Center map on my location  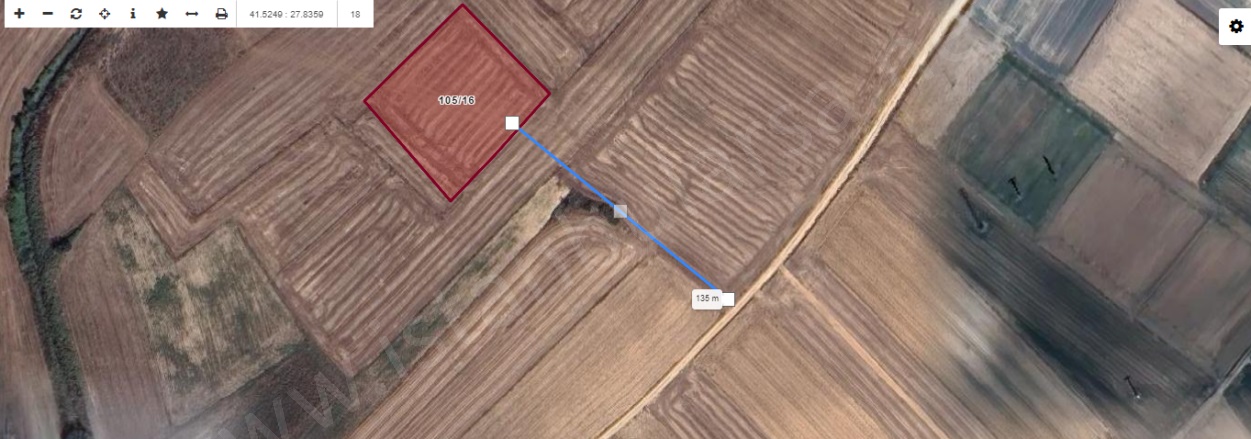[x=105, y=14]
